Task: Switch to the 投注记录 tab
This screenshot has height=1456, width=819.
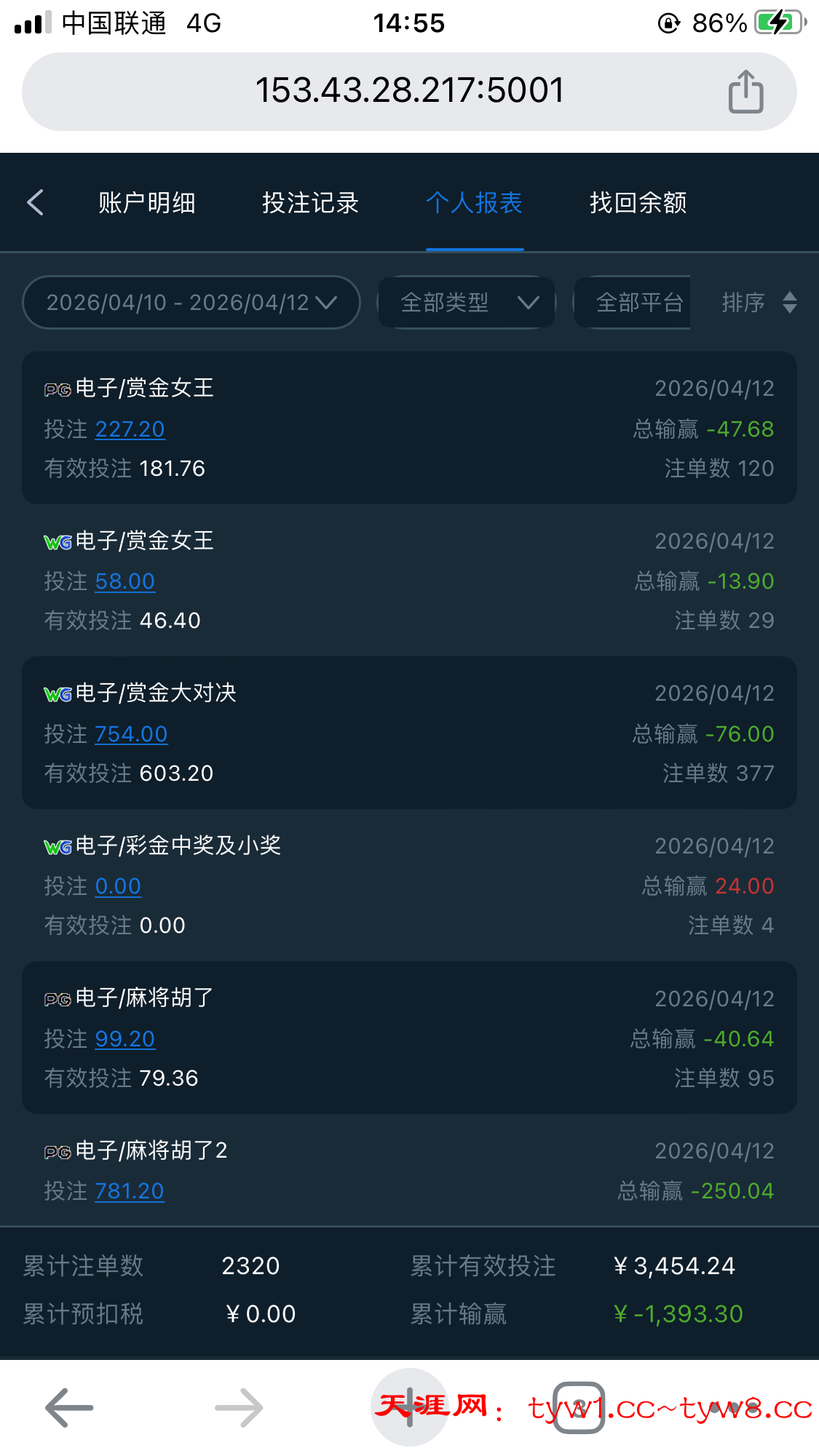Action: [x=310, y=202]
